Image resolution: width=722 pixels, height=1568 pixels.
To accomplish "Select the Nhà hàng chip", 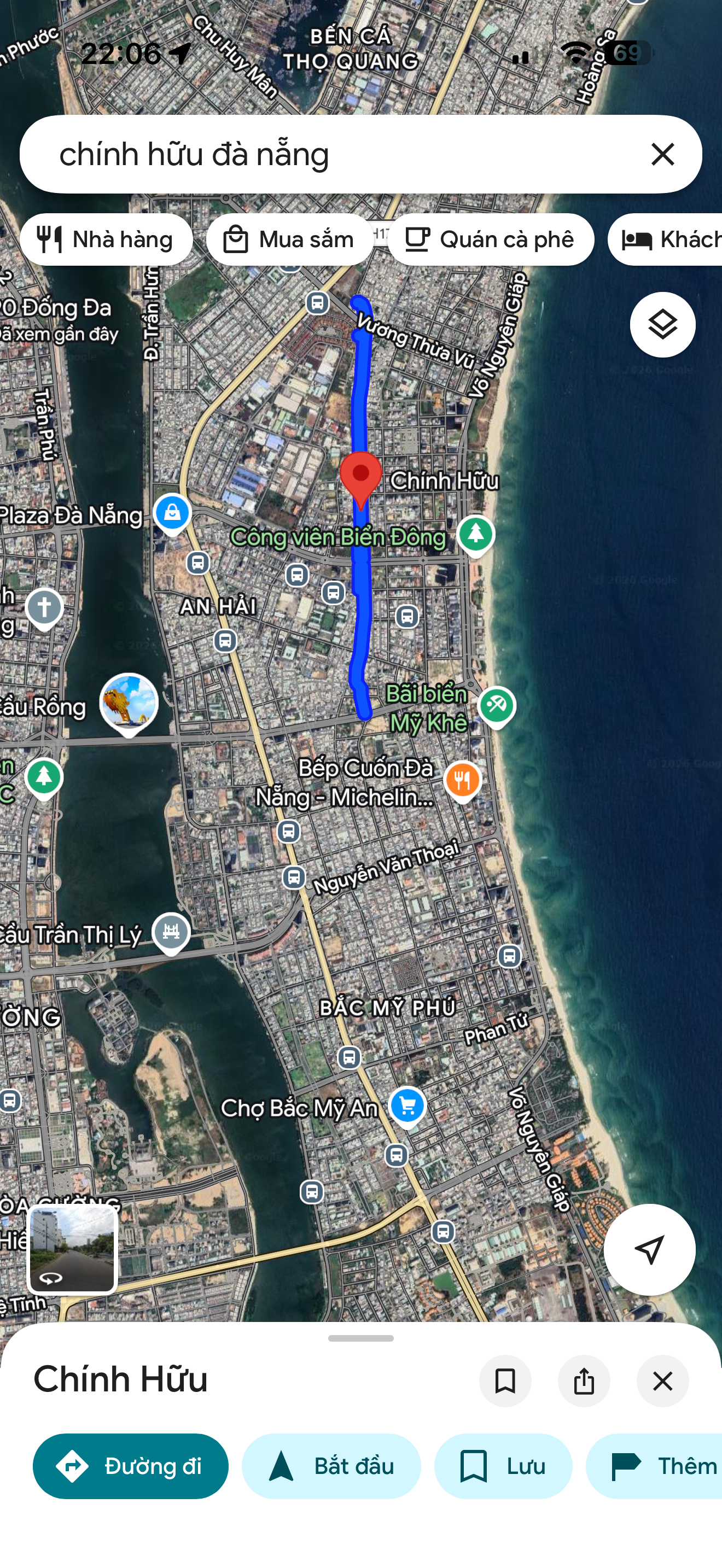I will pos(106,239).
